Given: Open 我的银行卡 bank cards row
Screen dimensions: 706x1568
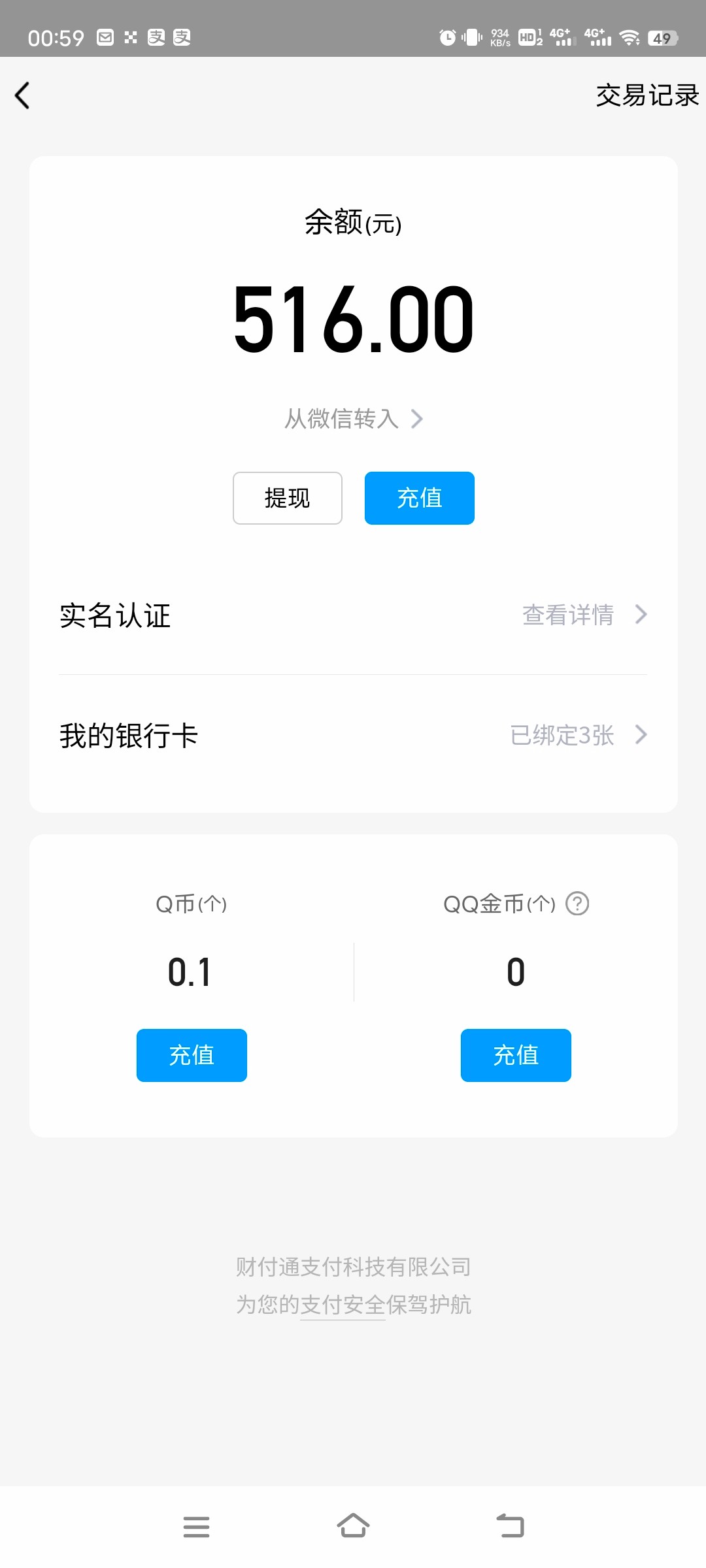Looking at the screenshot, I should coord(353,735).
